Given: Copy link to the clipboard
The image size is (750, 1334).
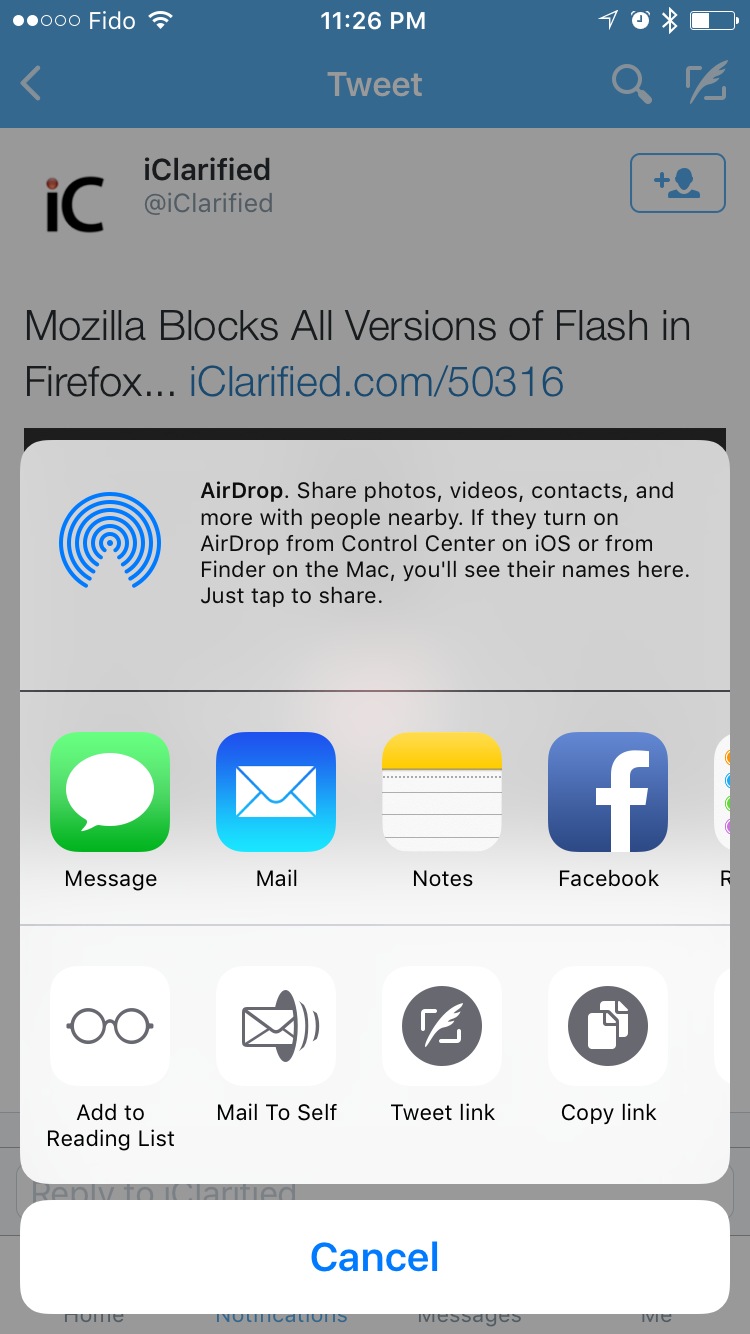Looking at the screenshot, I should 608,1026.
